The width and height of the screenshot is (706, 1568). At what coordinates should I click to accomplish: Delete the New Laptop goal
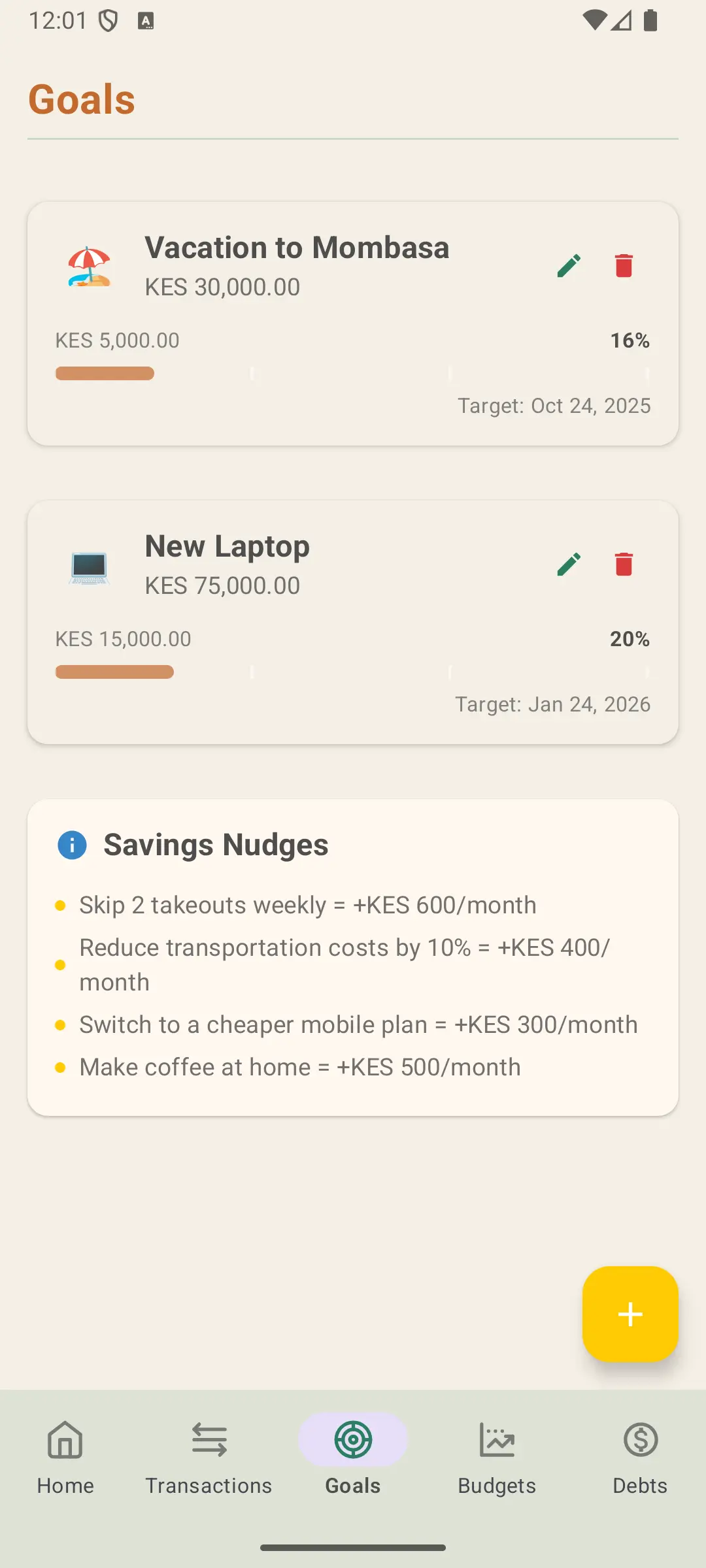pos(624,563)
